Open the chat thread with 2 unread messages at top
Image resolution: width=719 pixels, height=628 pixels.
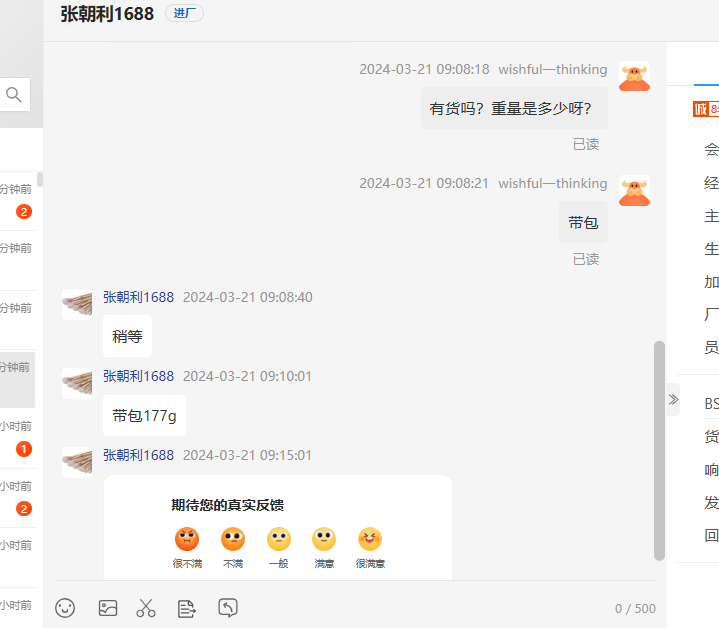point(18,200)
